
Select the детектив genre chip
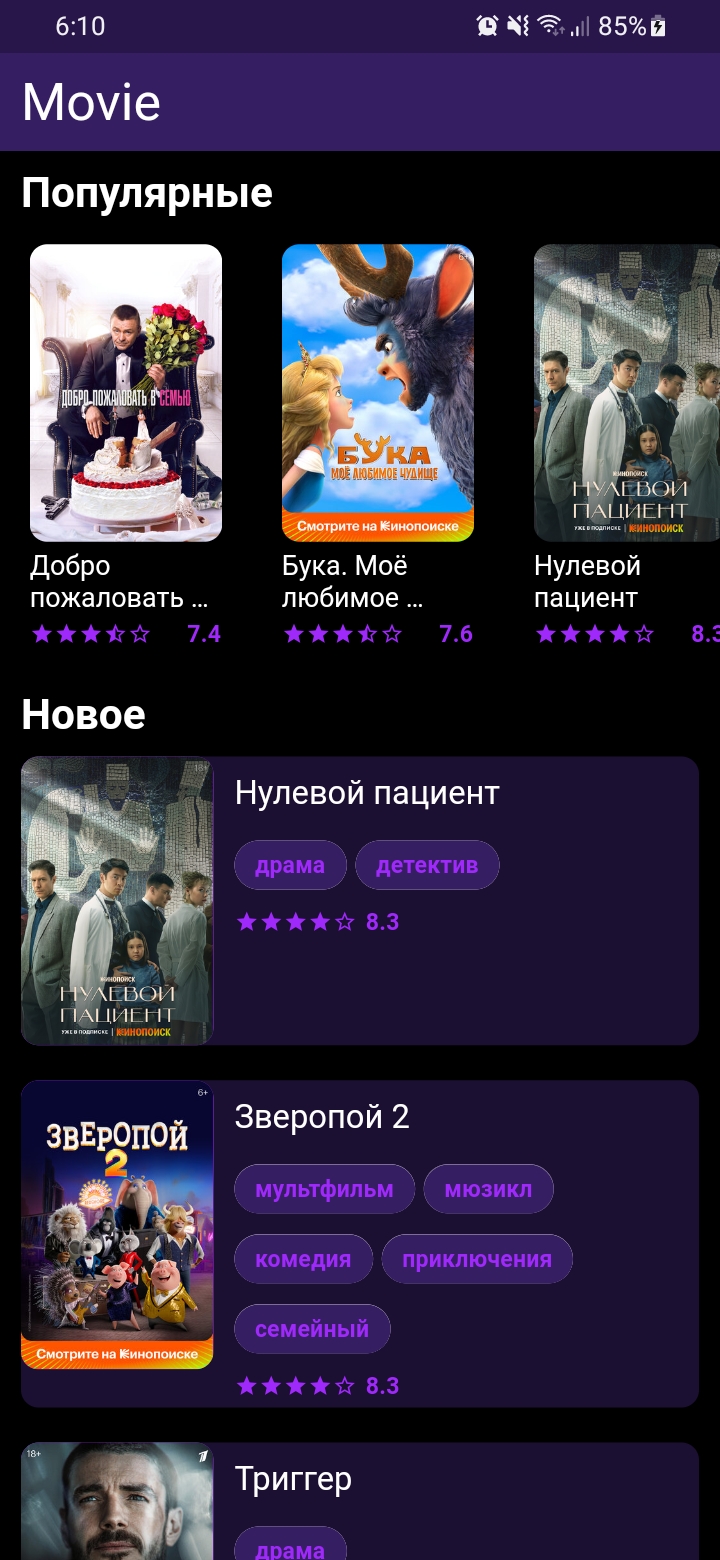point(427,865)
